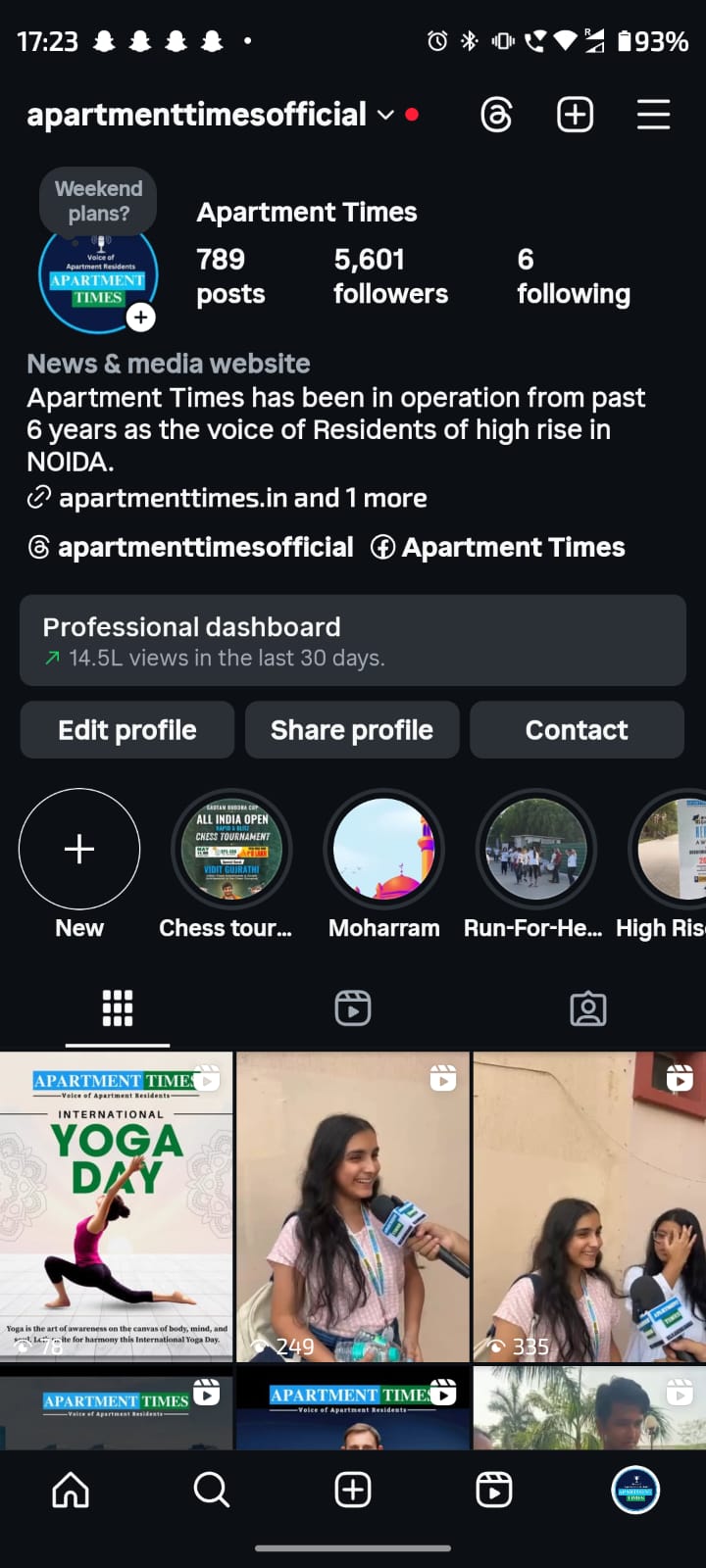Open the hamburger settings menu

point(653,115)
